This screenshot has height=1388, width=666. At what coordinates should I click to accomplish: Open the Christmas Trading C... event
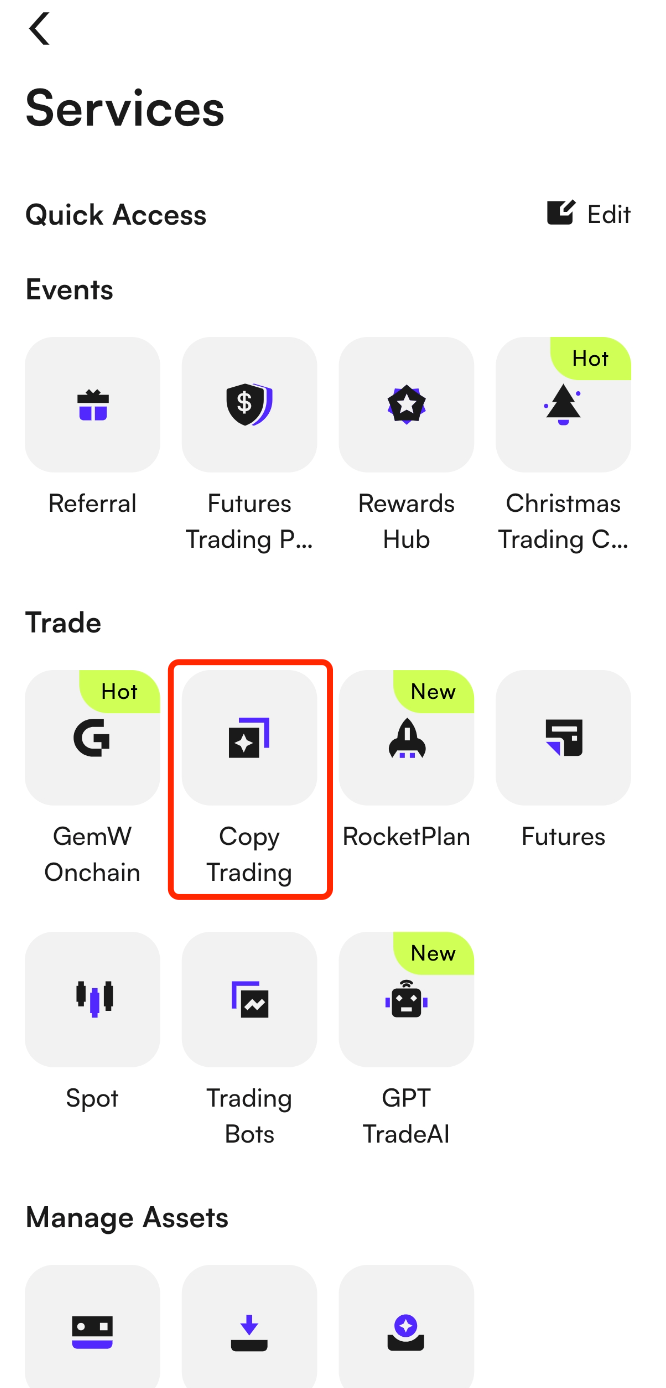click(563, 405)
